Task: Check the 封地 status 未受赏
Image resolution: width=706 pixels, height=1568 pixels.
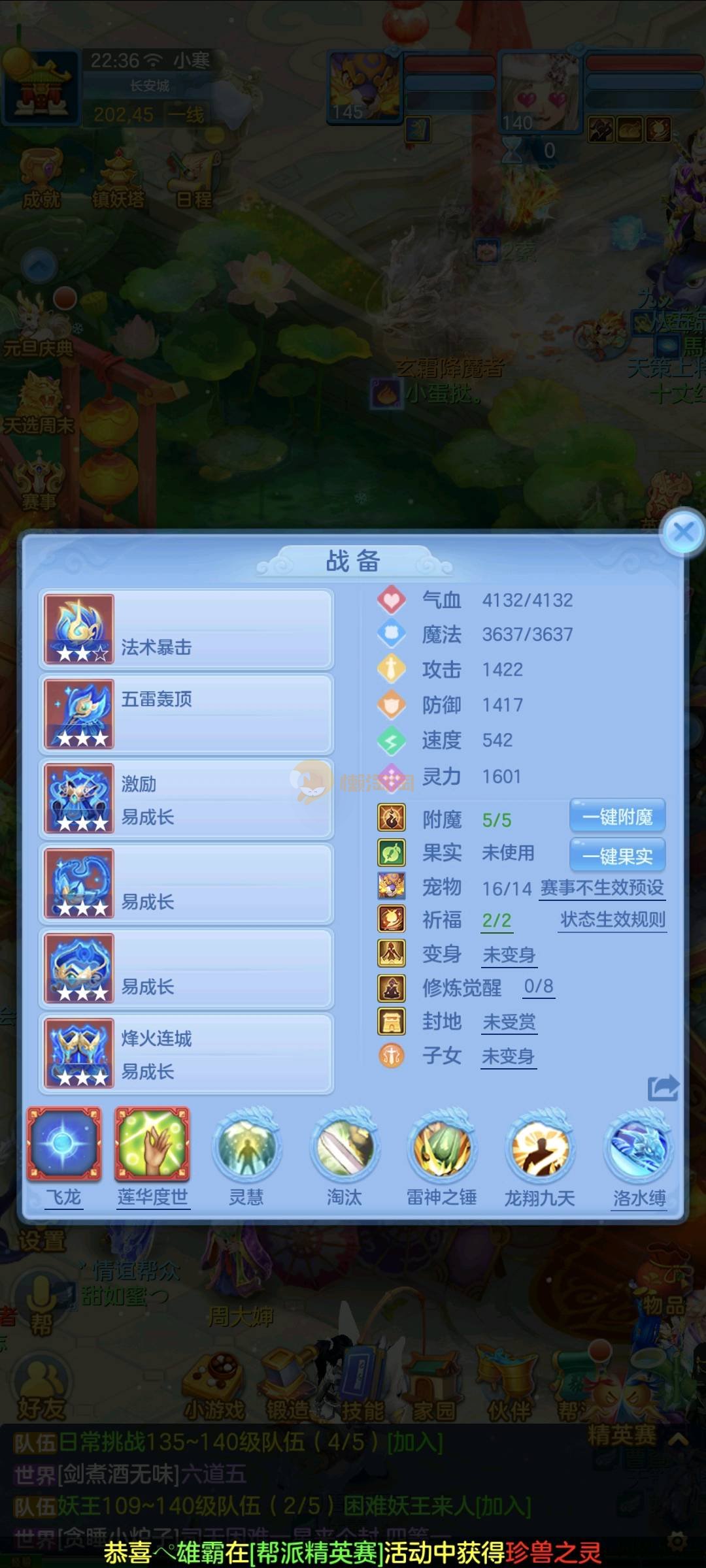Action: pos(509,1022)
